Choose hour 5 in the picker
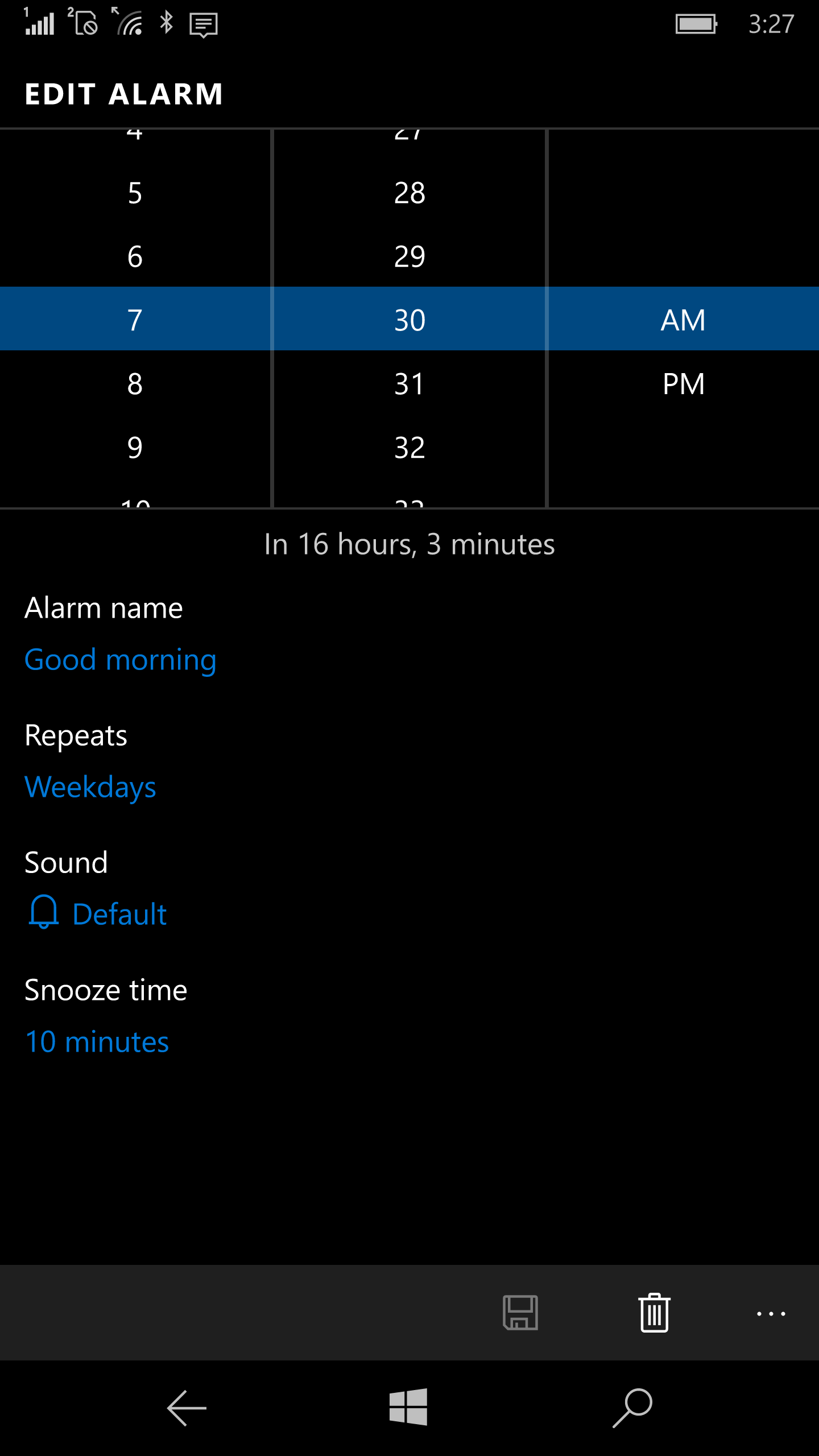 135,193
